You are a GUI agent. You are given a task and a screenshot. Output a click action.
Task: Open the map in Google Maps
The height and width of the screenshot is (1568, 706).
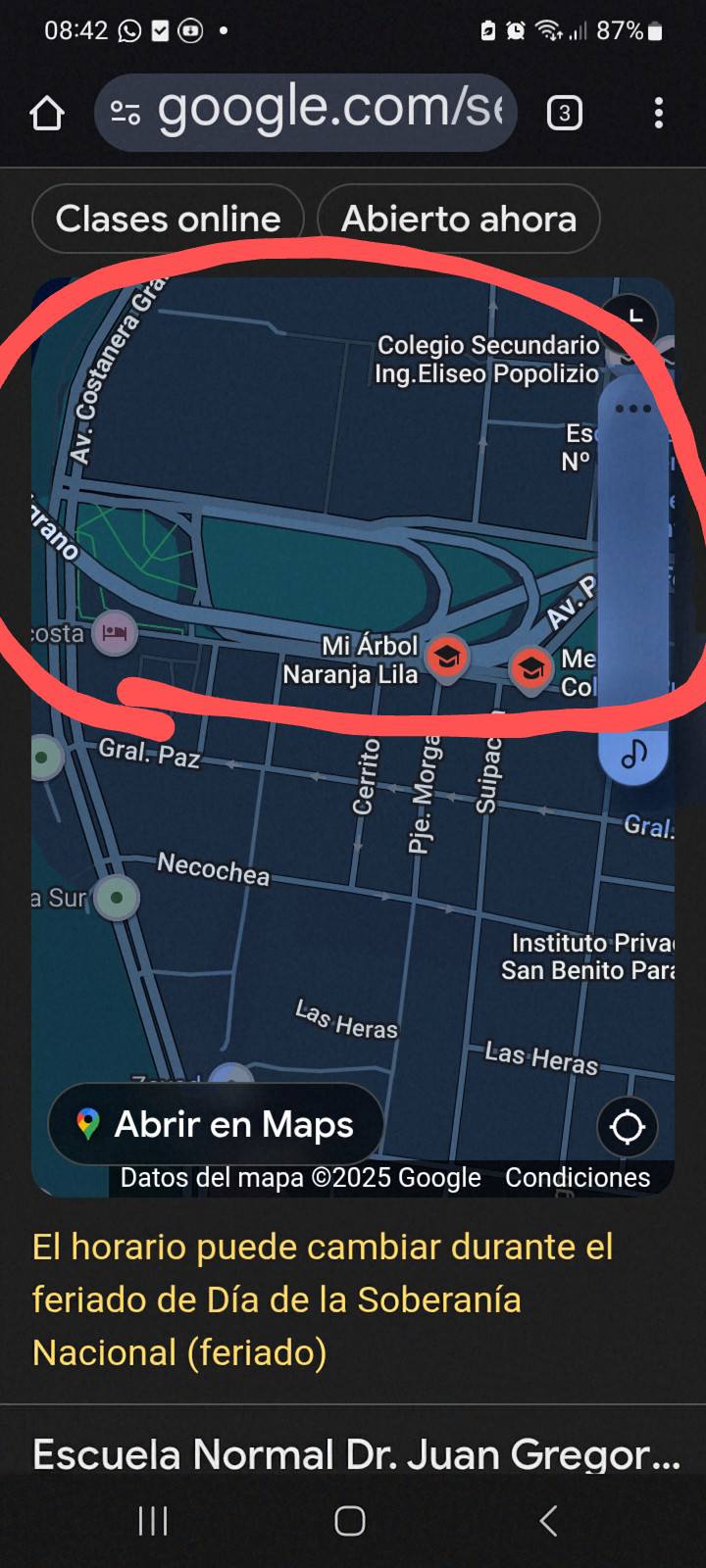[x=216, y=1124]
